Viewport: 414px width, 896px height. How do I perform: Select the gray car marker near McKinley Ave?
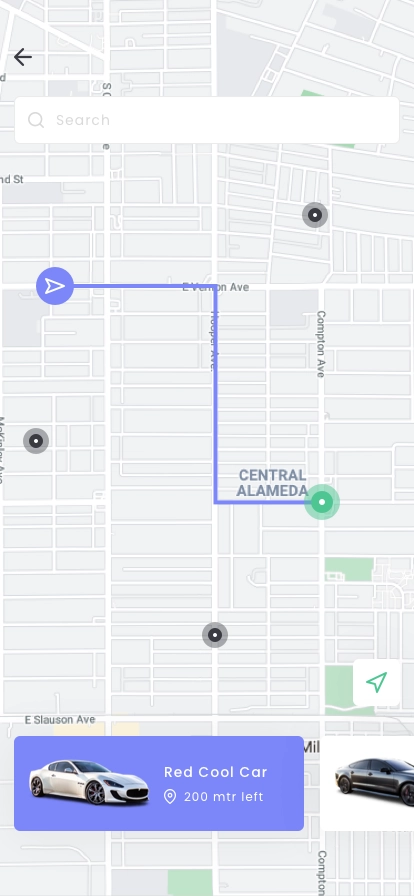coord(36,441)
